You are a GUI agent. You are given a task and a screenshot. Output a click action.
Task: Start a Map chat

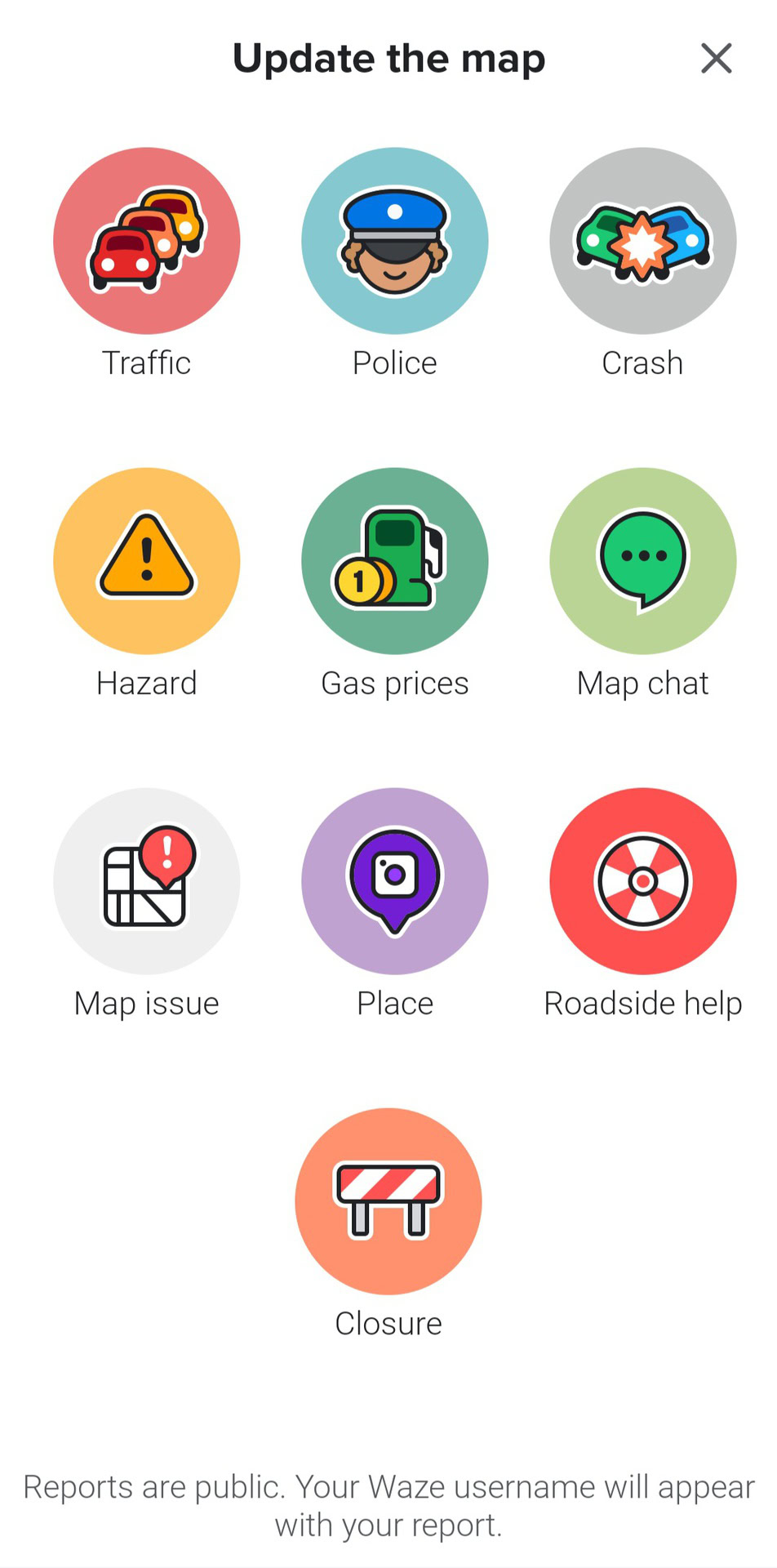[643, 561]
